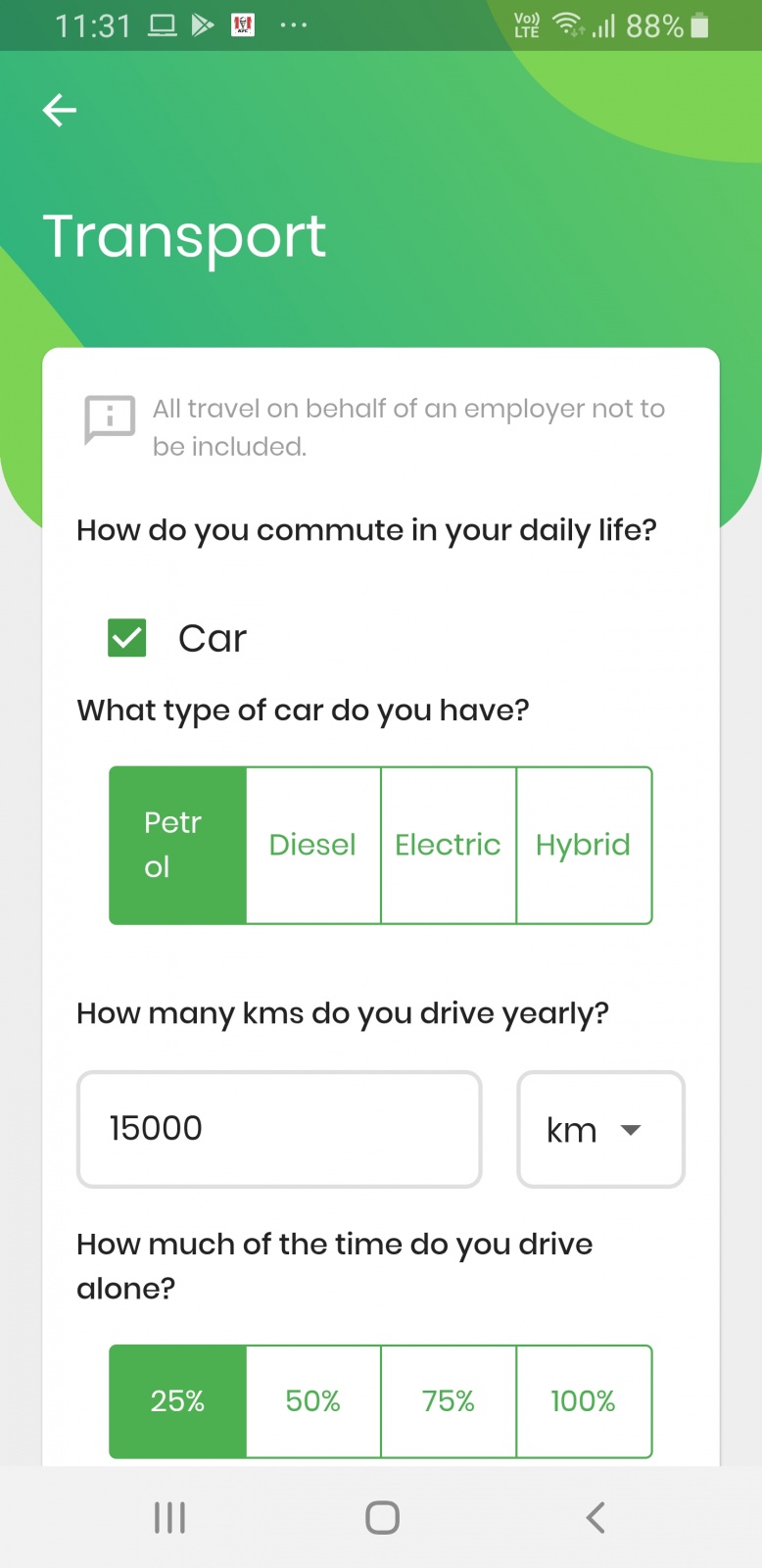Screen dimensions: 762x1568
Task: Go back using the top arrow
Action: coord(60,110)
